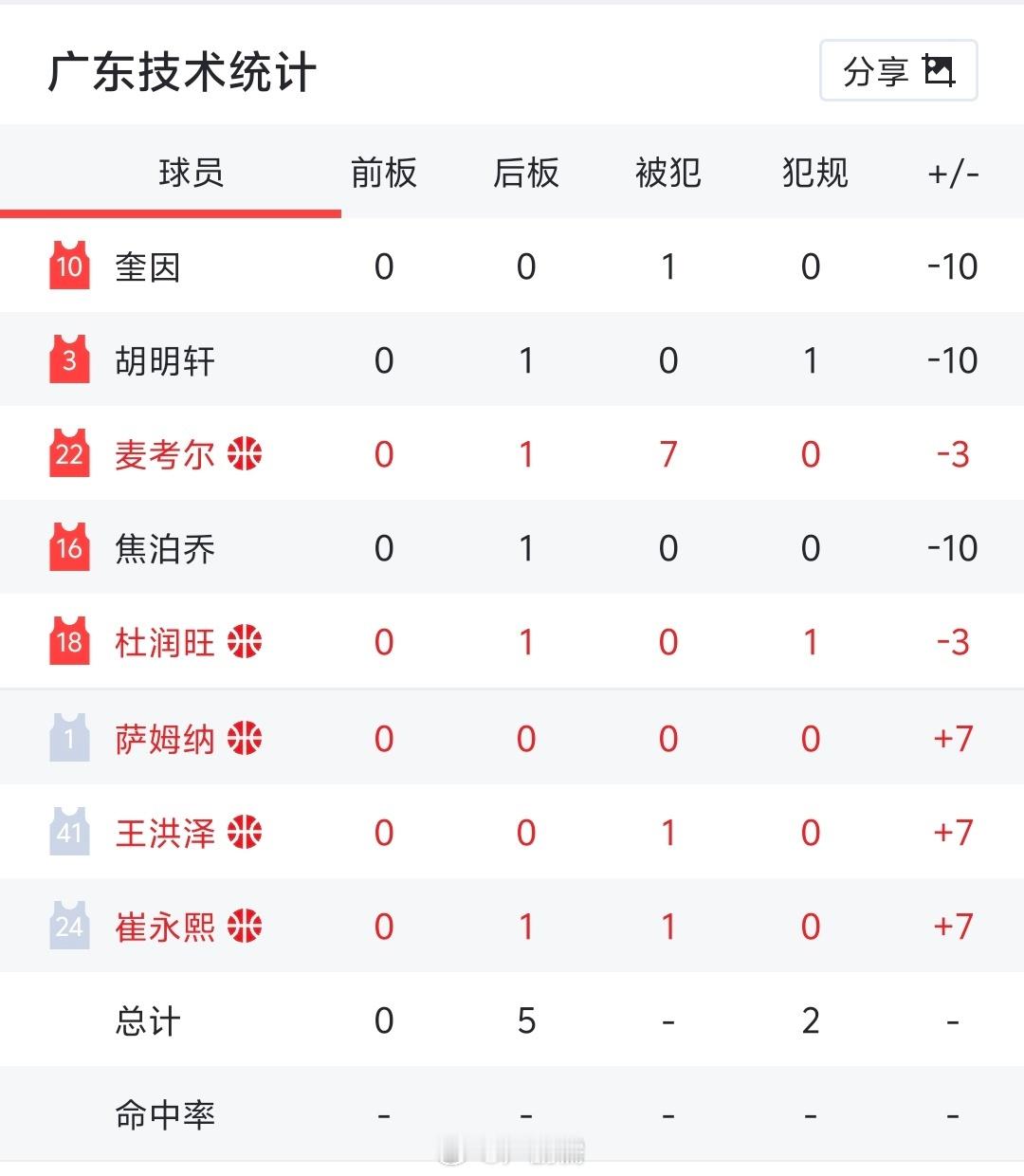Viewport: 1024px width, 1176px height.
Task: Click the basketball icon beside 崔永熙
Action: point(245,926)
